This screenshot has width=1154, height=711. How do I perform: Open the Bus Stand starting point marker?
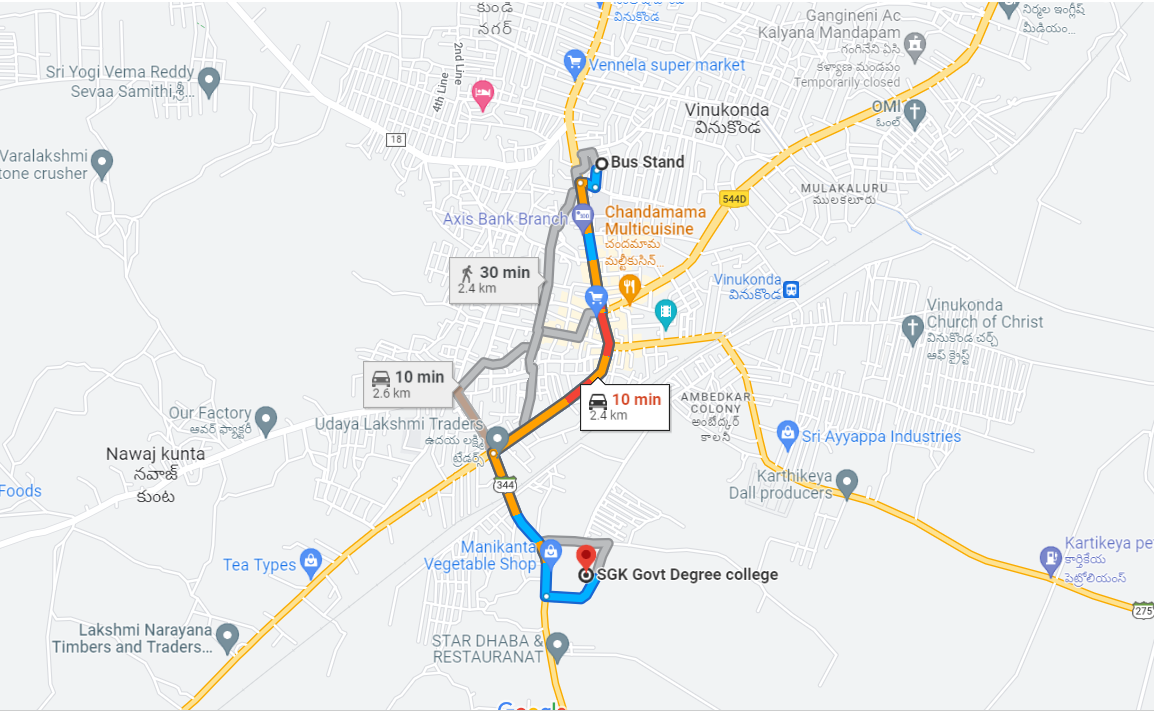pyautogui.click(x=602, y=163)
